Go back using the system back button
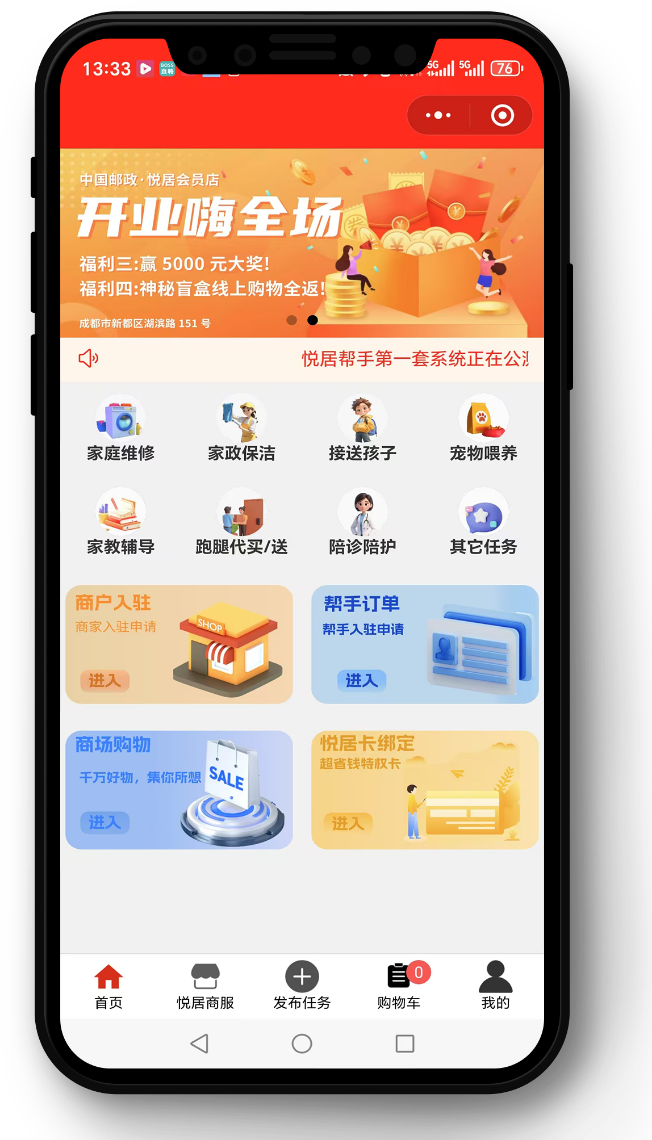The height and width of the screenshot is (1140, 652). (199, 1044)
